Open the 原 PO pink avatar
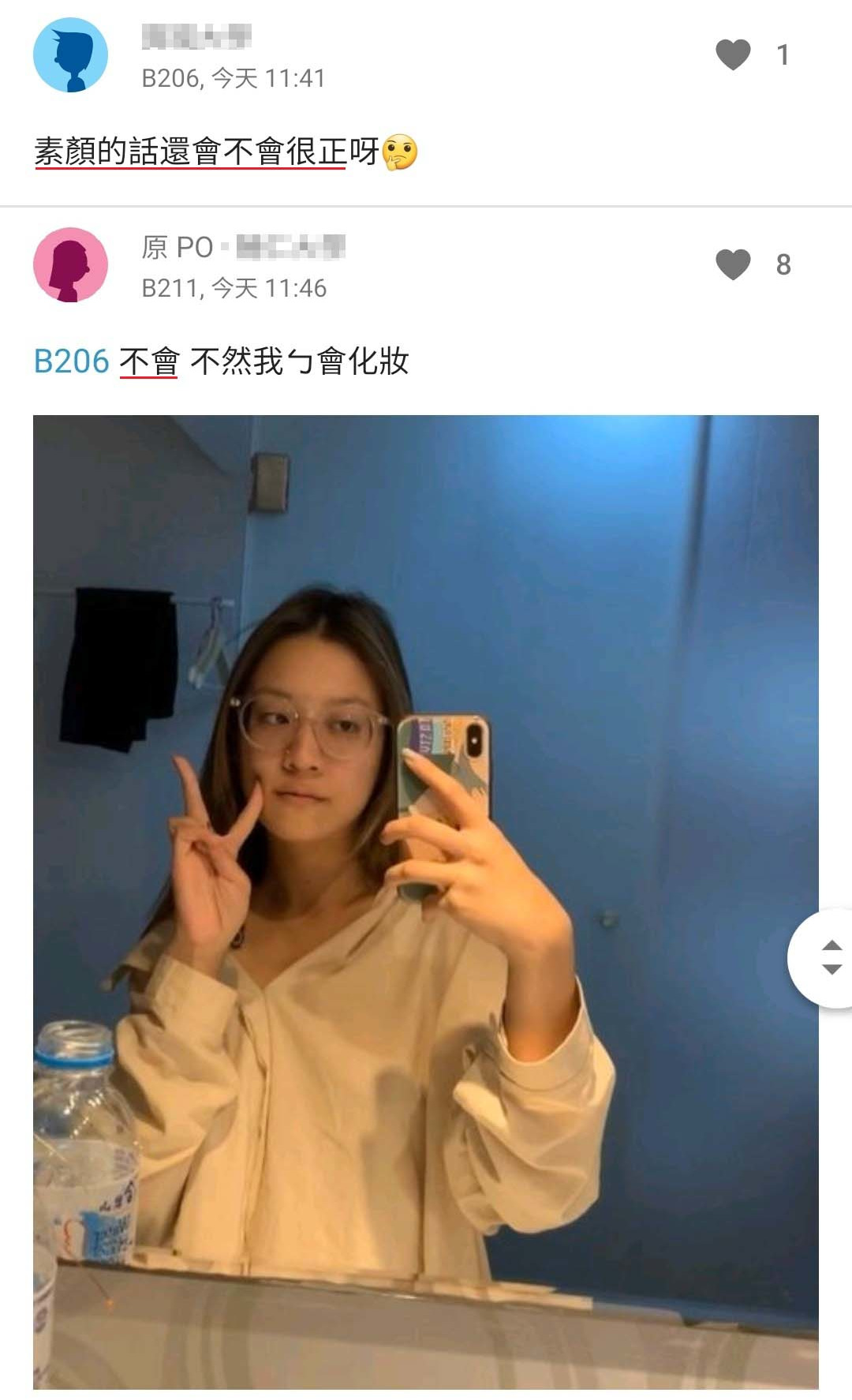This screenshot has height=1400, width=852. (x=70, y=265)
